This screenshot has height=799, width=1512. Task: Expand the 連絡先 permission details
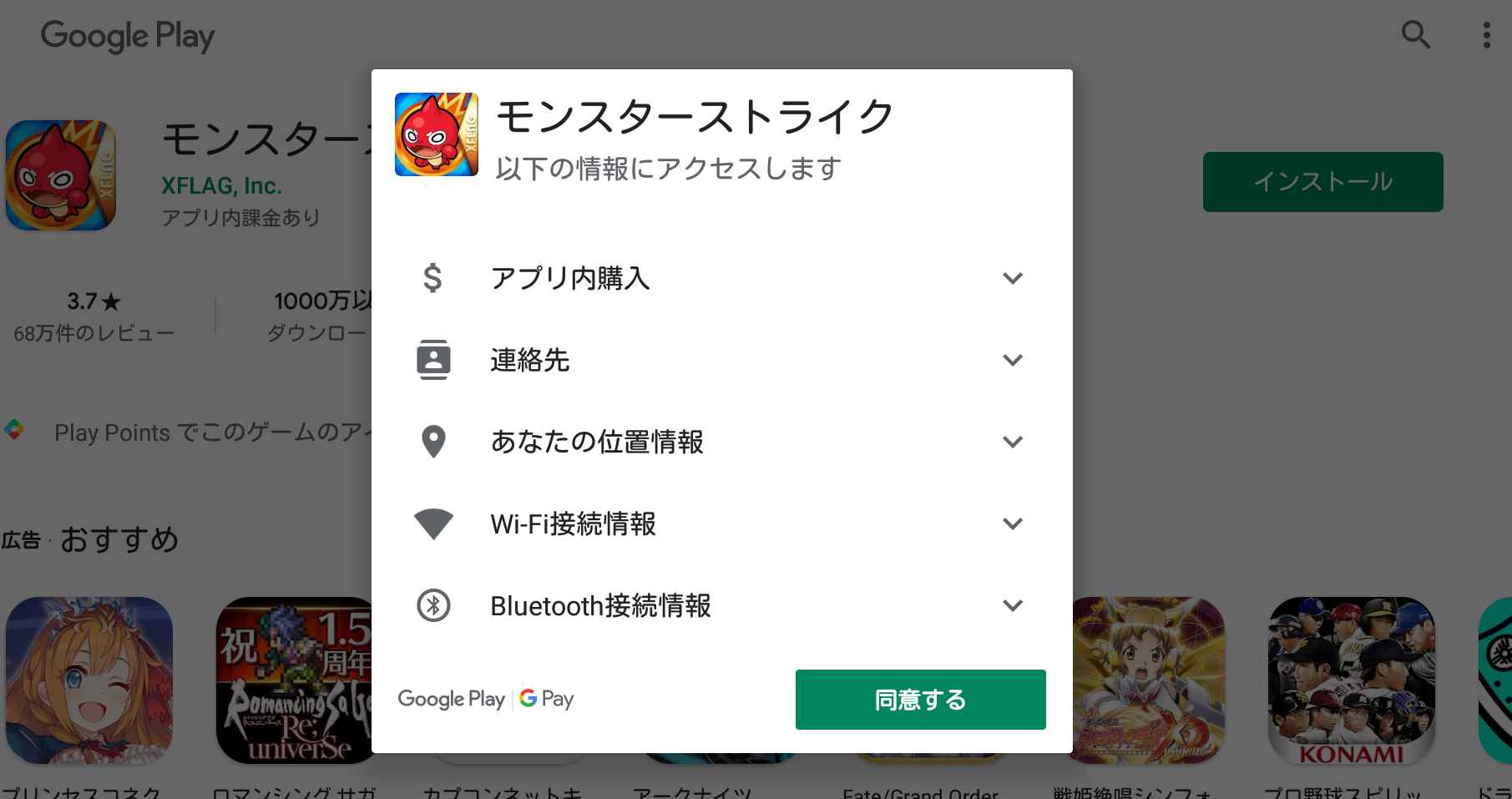[x=1012, y=360]
